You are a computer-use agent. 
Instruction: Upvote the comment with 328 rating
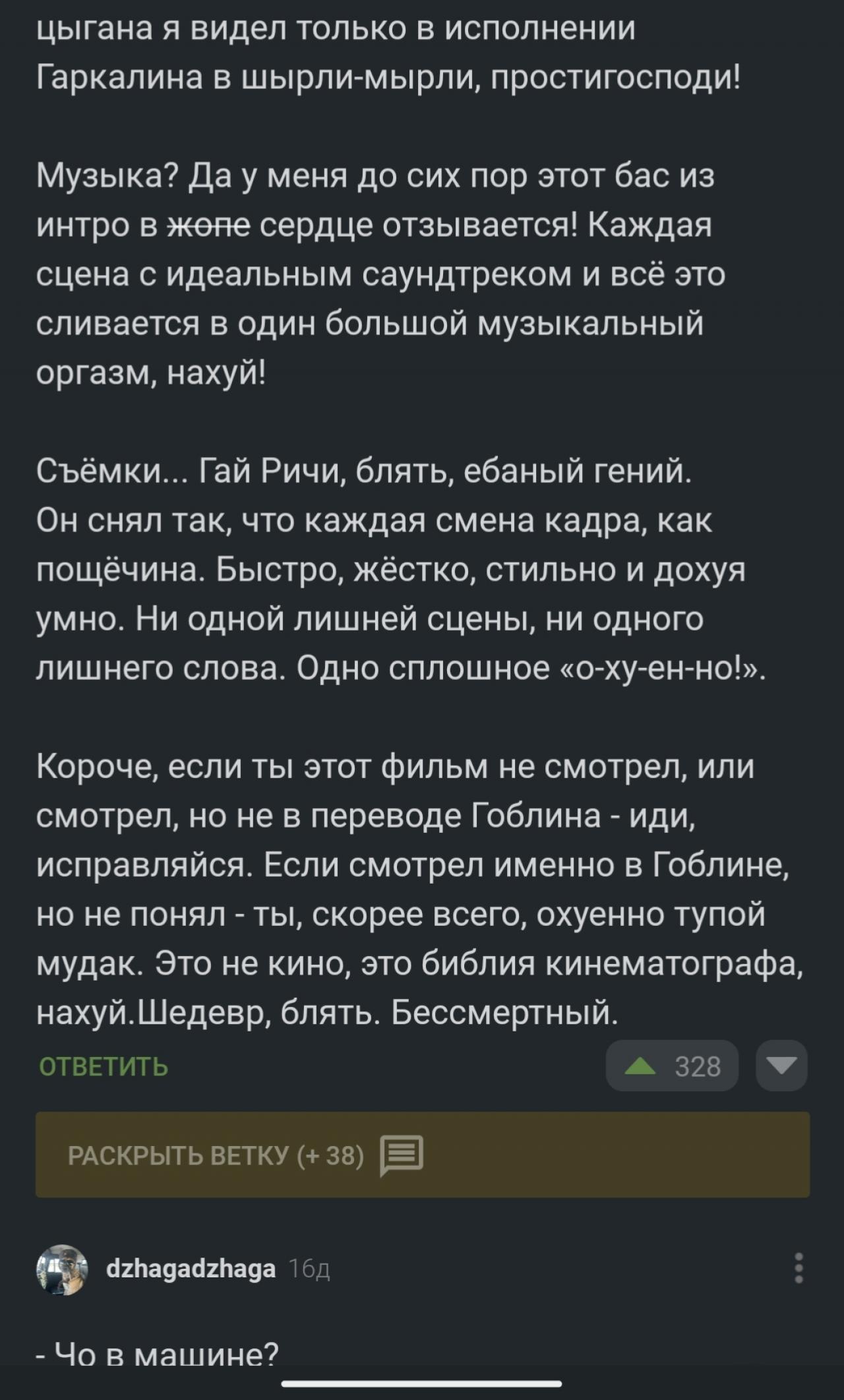coord(672,1066)
